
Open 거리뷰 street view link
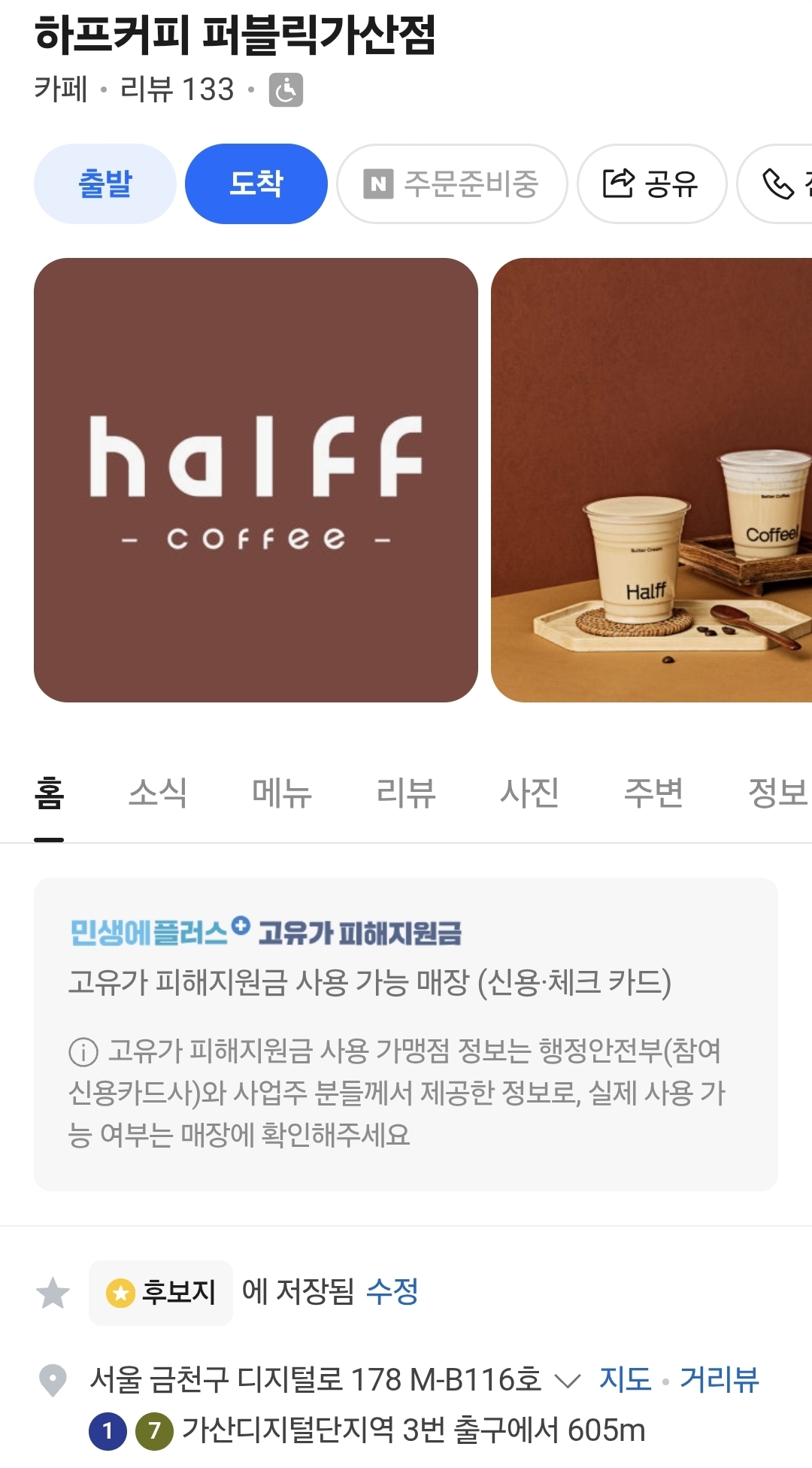[x=720, y=1379]
